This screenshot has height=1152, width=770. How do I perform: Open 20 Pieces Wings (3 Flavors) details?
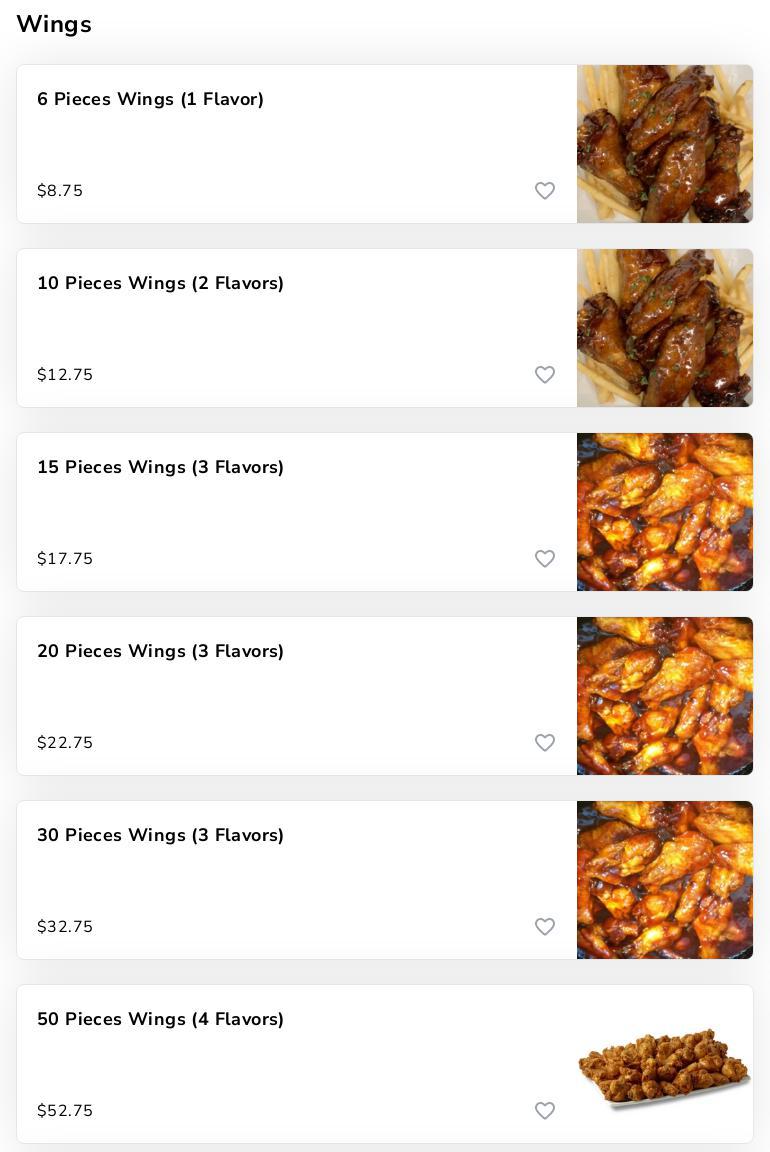160,652
